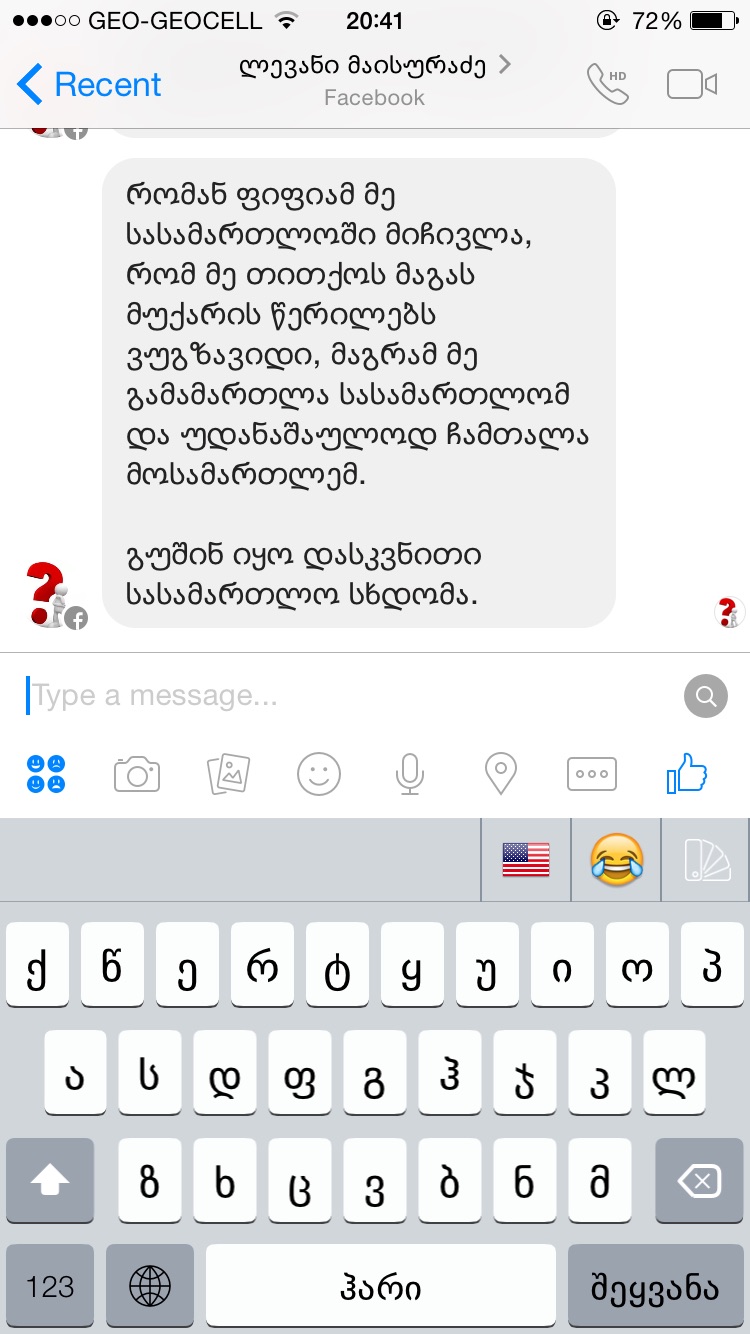Switch to 123 numeric keyboard
This screenshot has width=750, height=1334.
click(x=50, y=1286)
